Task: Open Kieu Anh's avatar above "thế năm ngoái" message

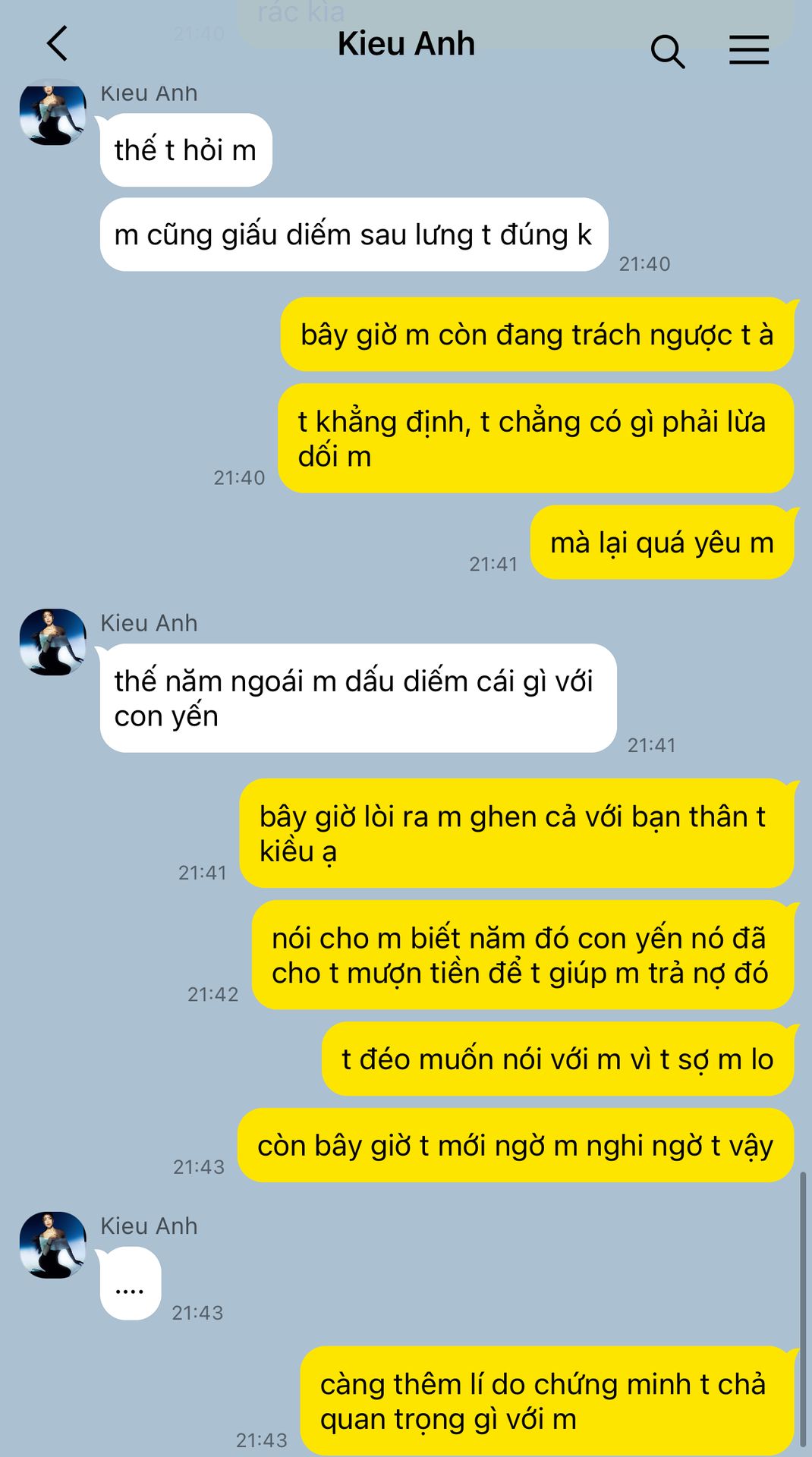Action: click(x=52, y=642)
